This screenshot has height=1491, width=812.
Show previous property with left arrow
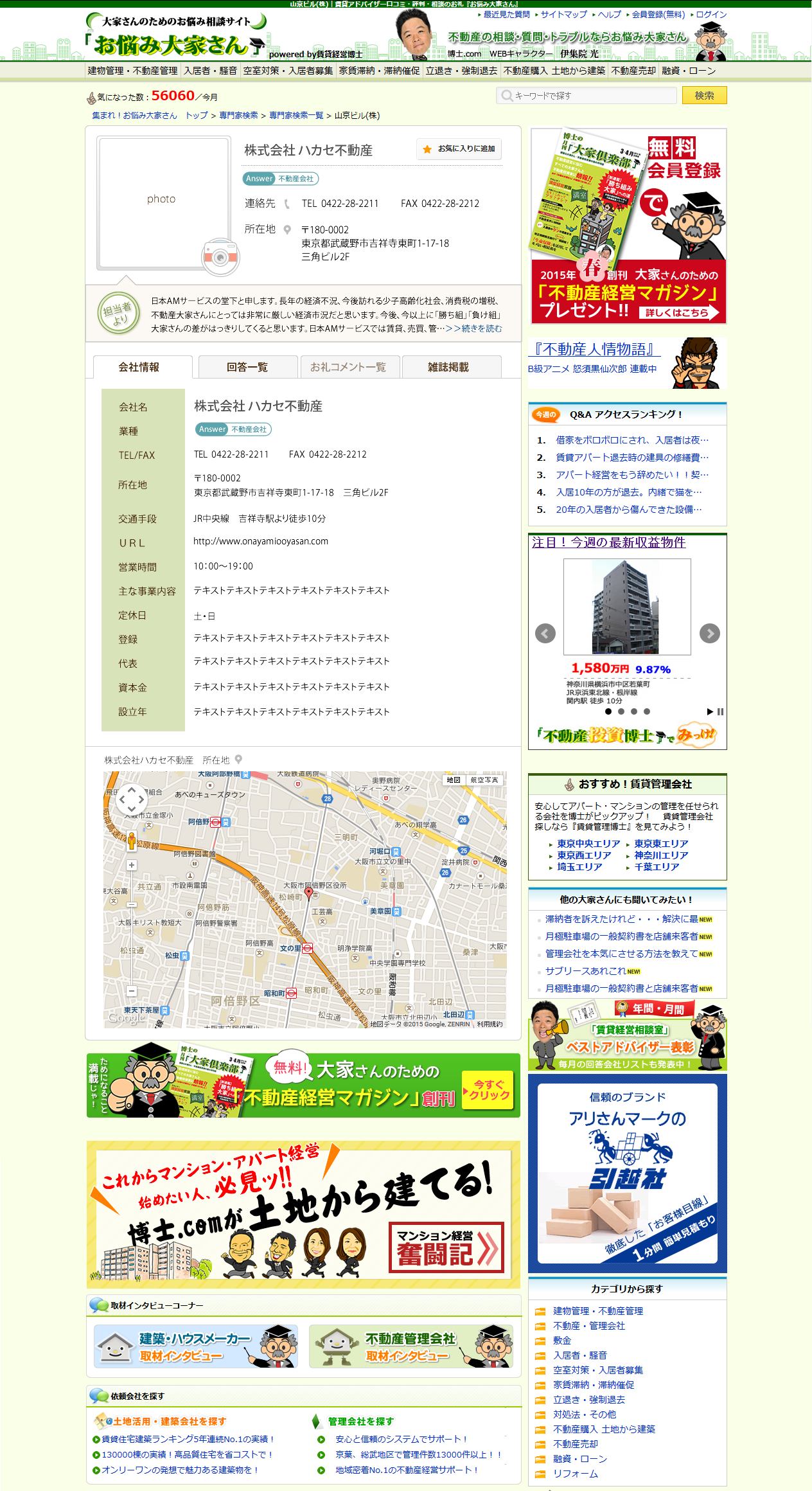(545, 634)
